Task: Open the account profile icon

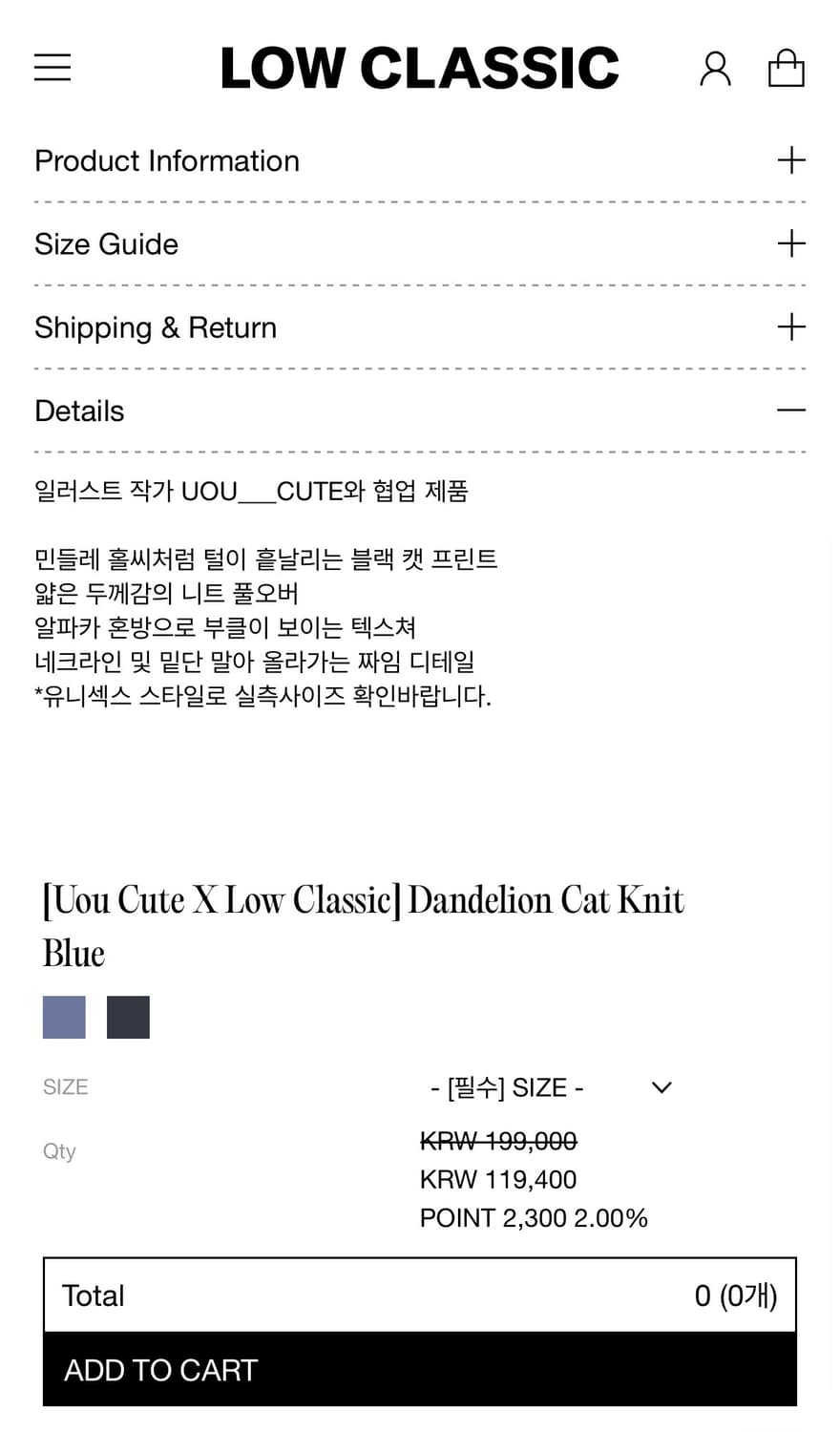Action: pyautogui.click(x=715, y=67)
